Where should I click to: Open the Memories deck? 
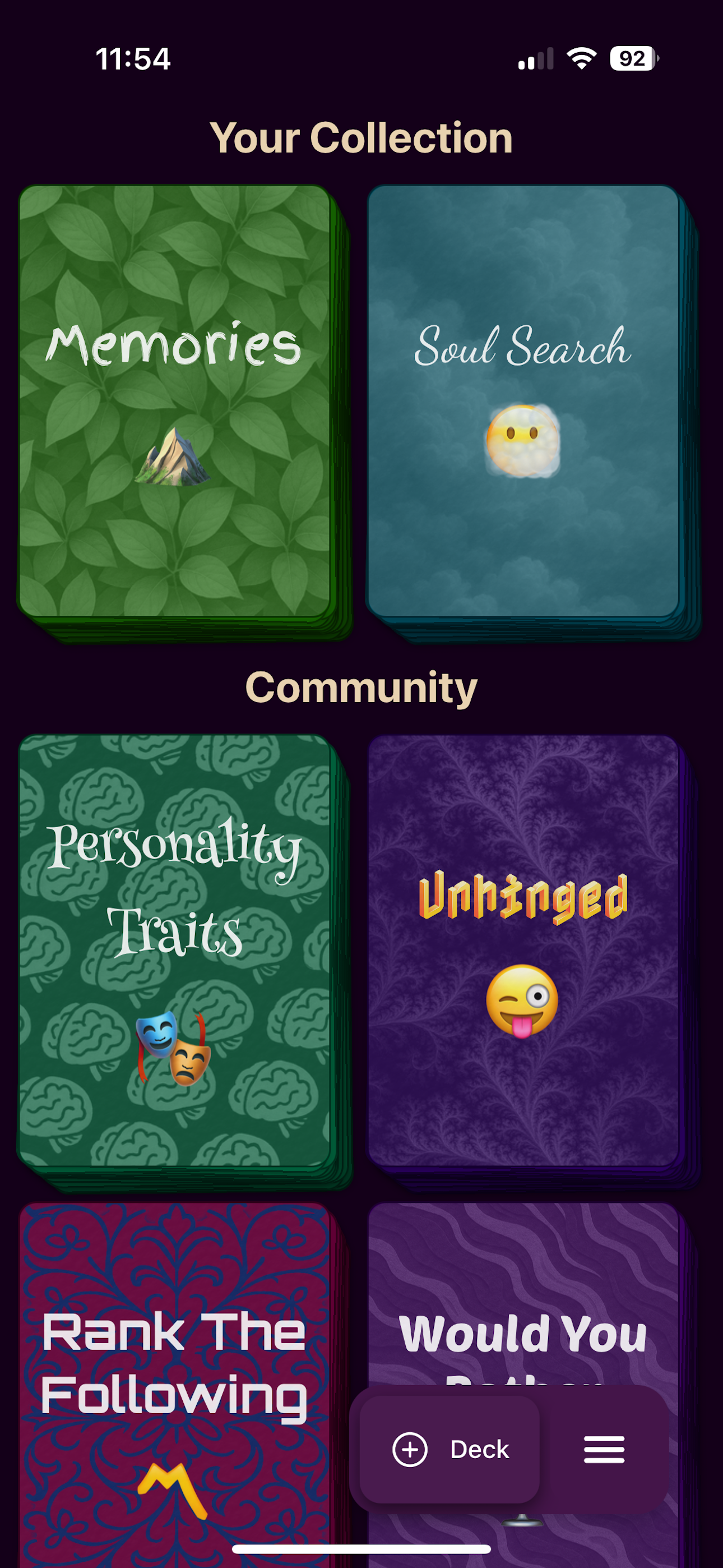[x=175, y=402]
